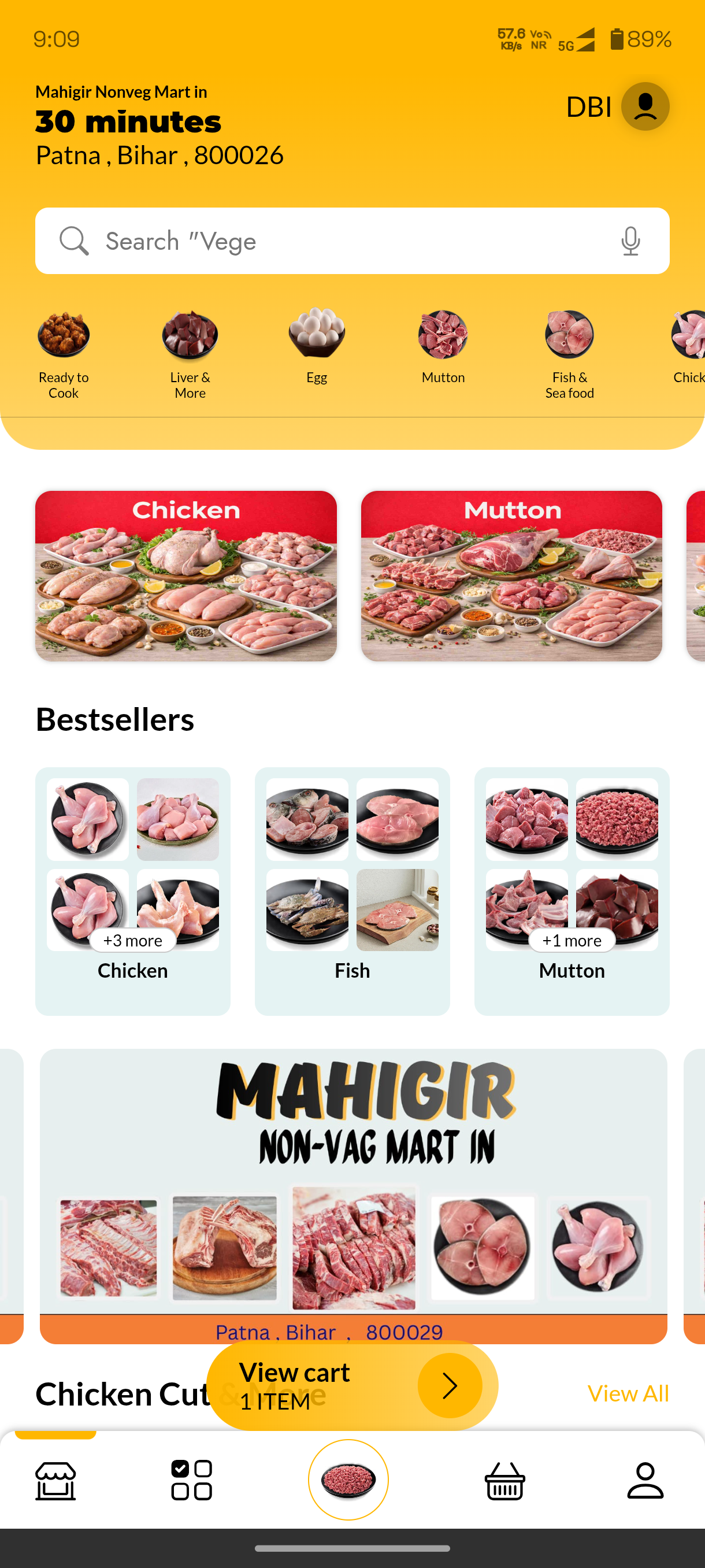Open the Liver & More category
Viewport: 705px width, 1568px height.
click(x=190, y=352)
